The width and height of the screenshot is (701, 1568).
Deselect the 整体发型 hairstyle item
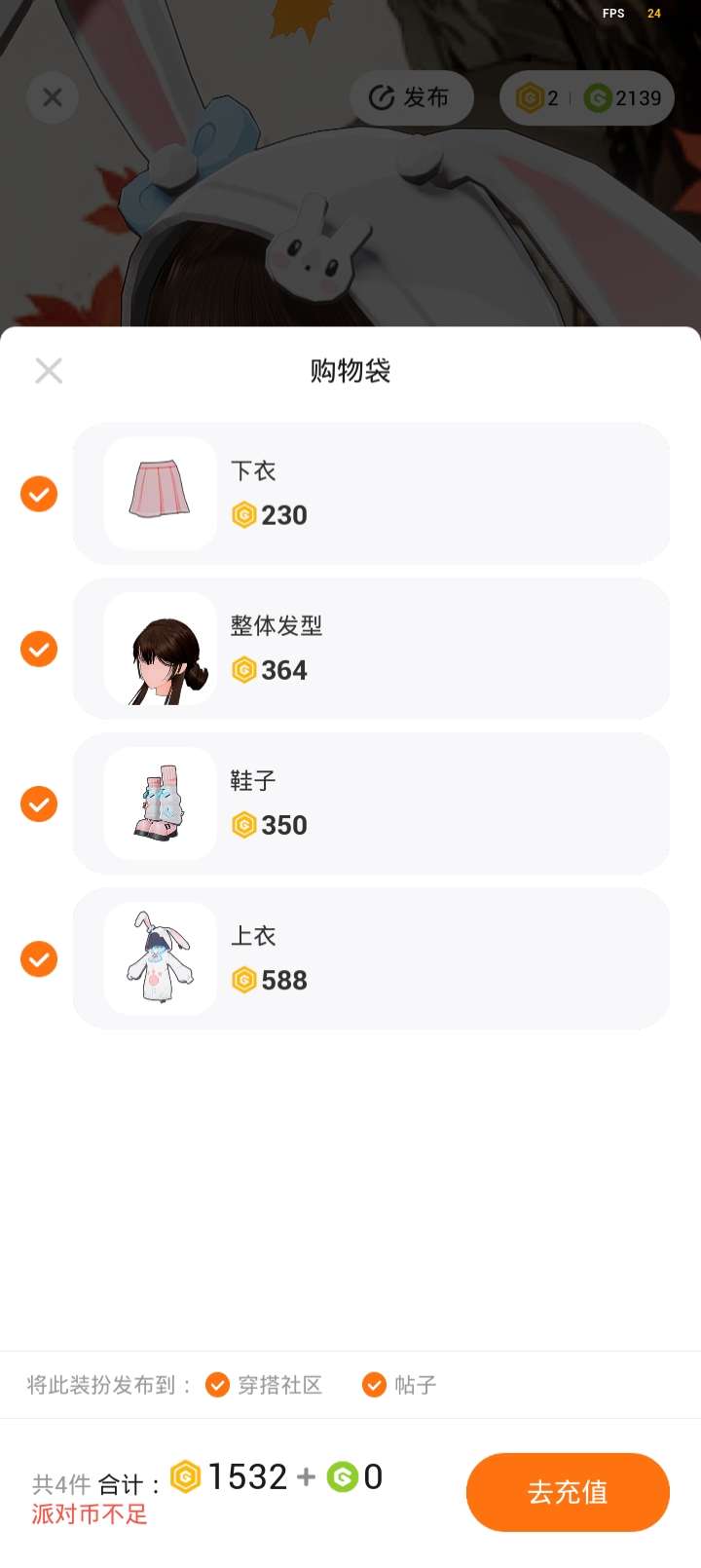click(x=39, y=649)
